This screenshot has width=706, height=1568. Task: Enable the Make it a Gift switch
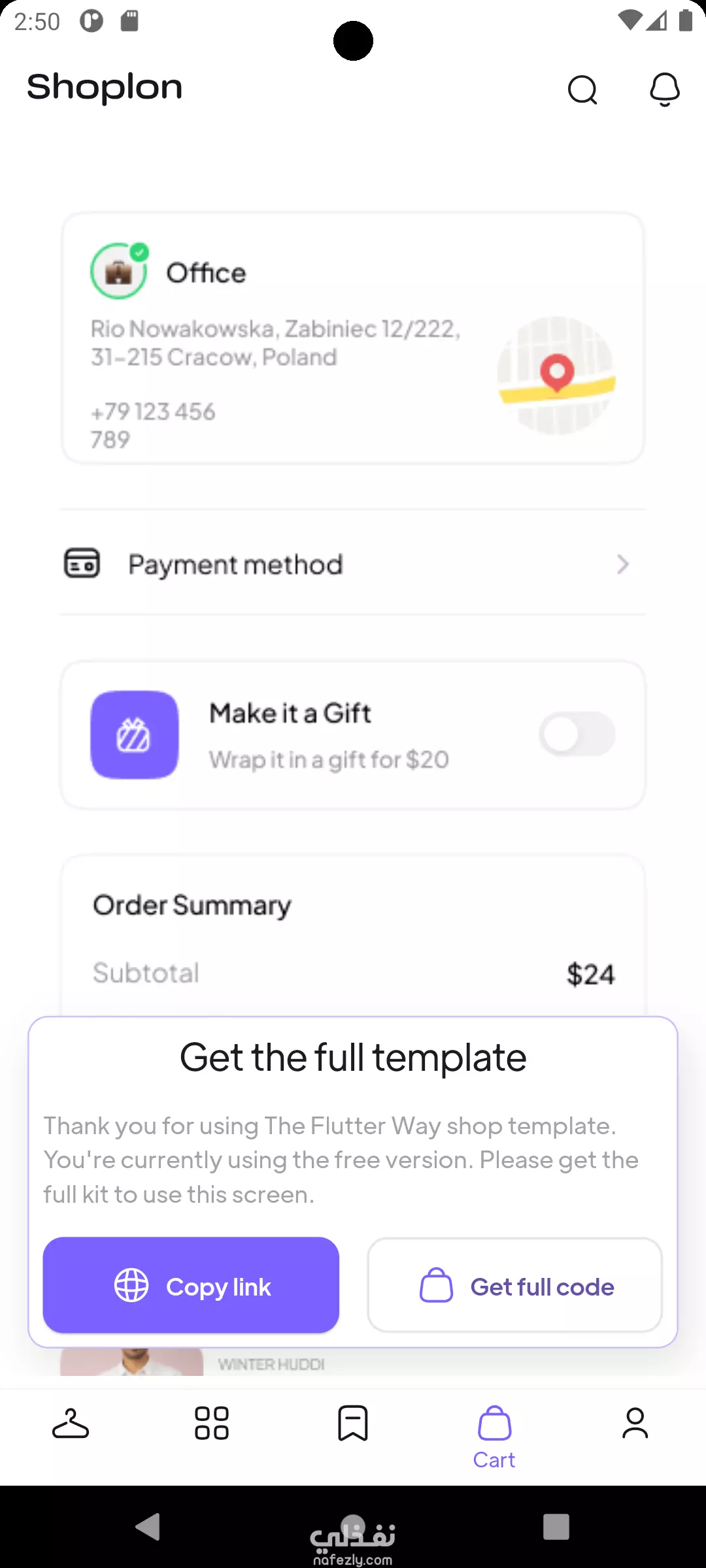pos(577,734)
